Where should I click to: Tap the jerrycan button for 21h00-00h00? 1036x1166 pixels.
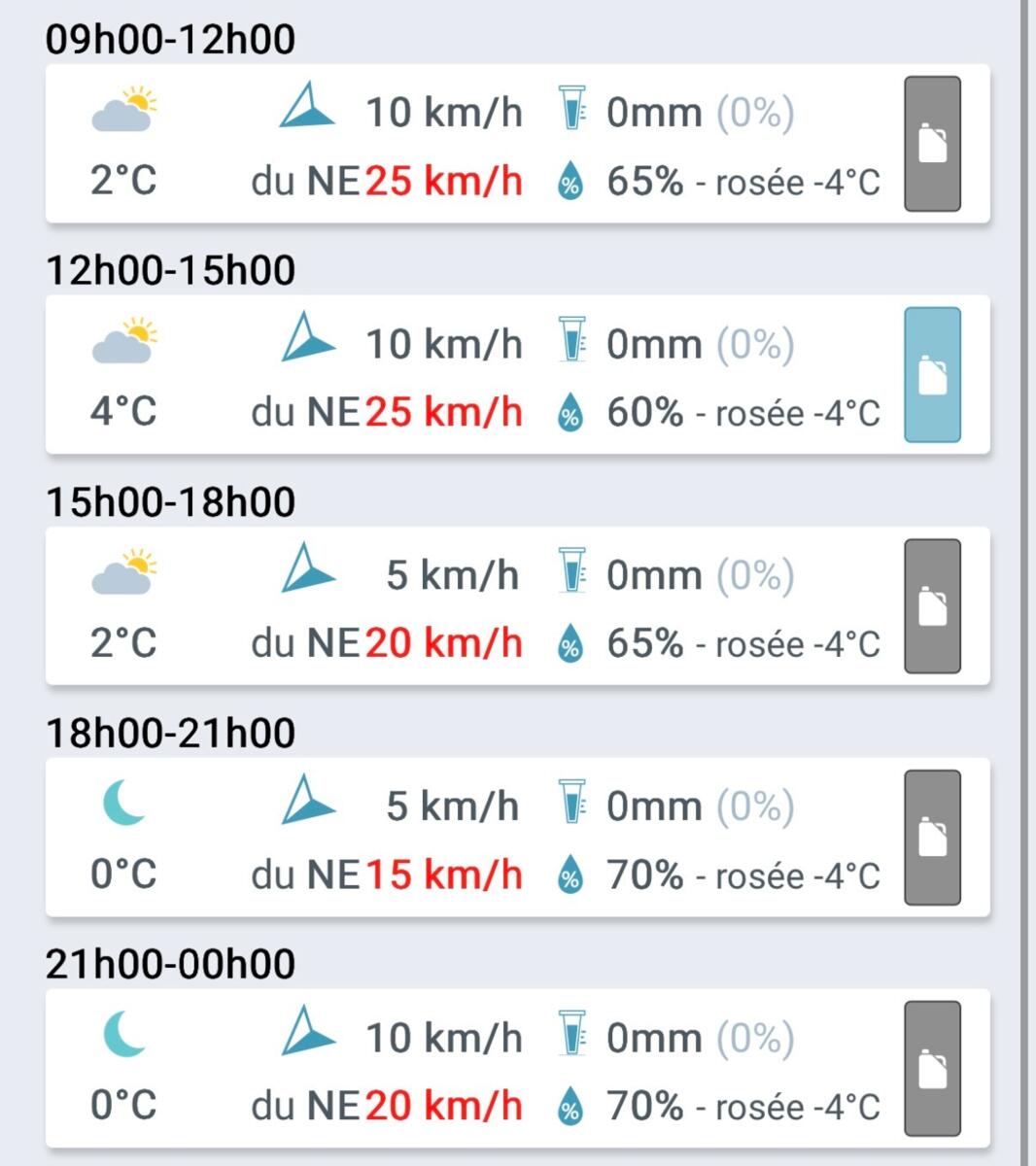[932, 1069]
